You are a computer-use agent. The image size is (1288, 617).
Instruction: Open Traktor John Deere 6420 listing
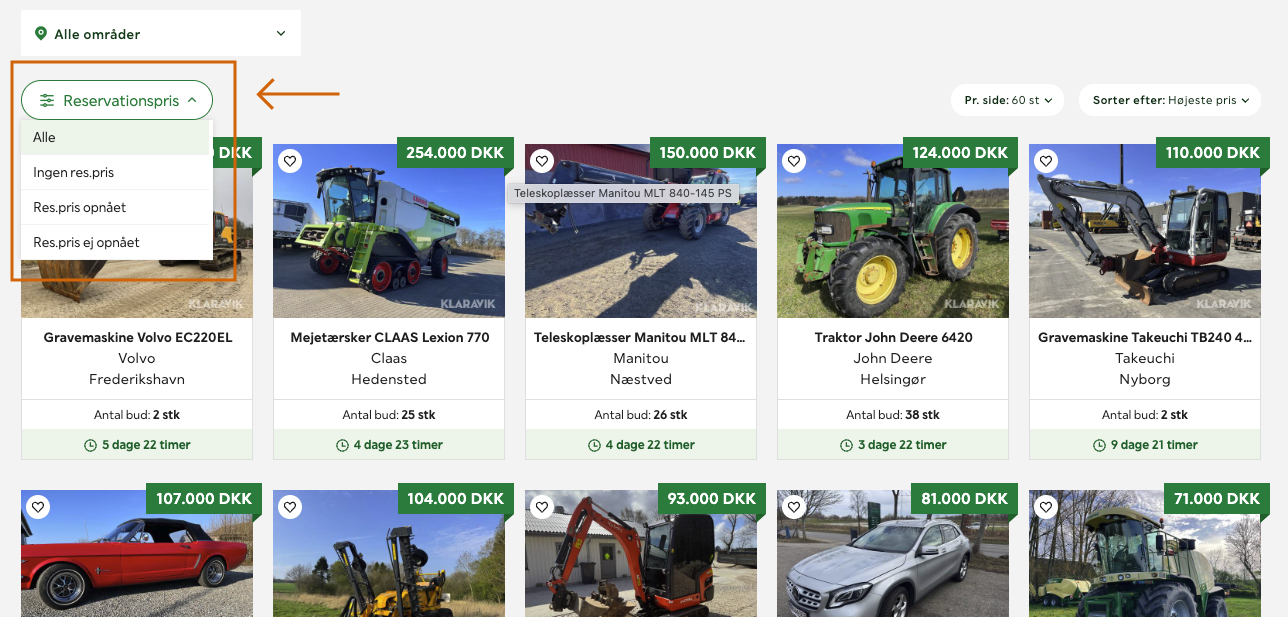point(892,337)
